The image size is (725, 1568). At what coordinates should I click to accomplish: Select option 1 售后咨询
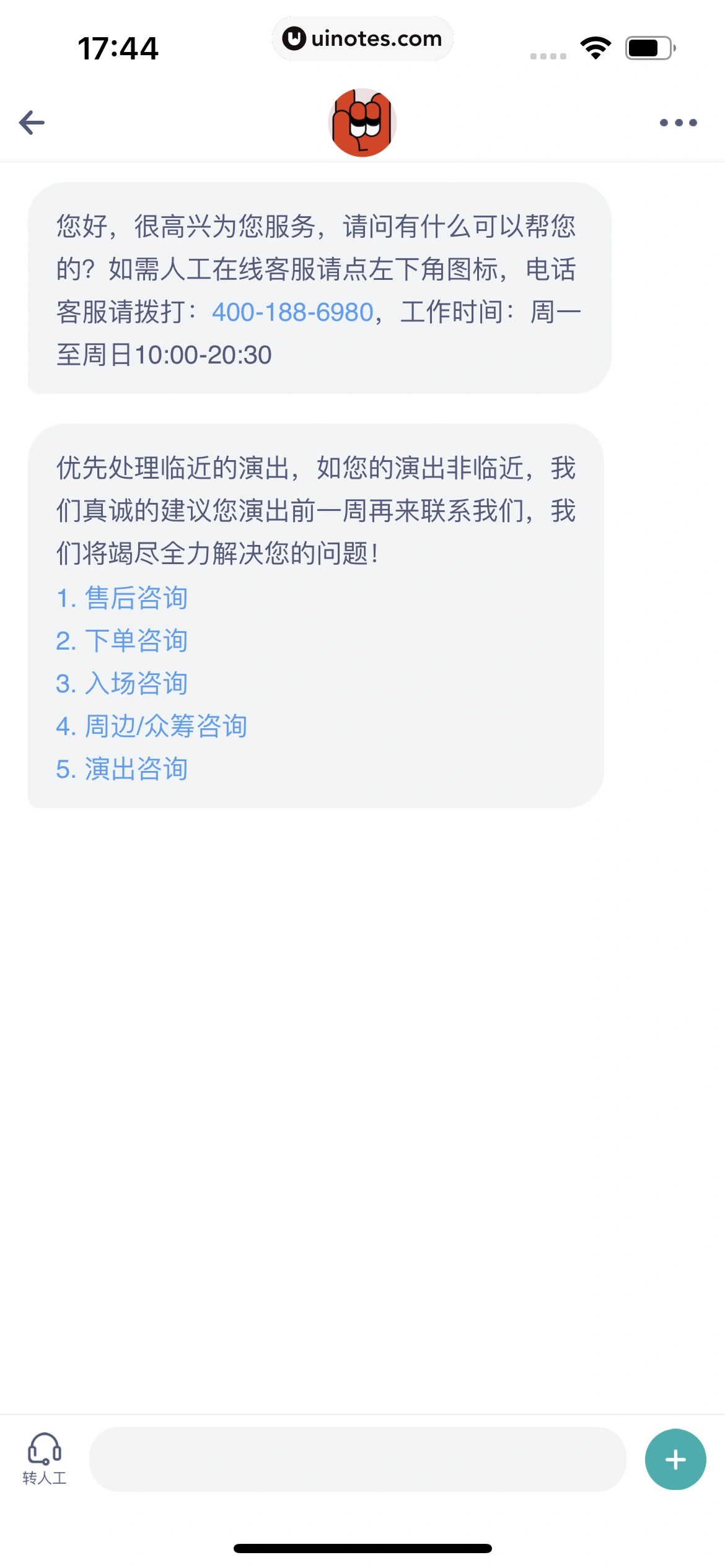[121, 597]
